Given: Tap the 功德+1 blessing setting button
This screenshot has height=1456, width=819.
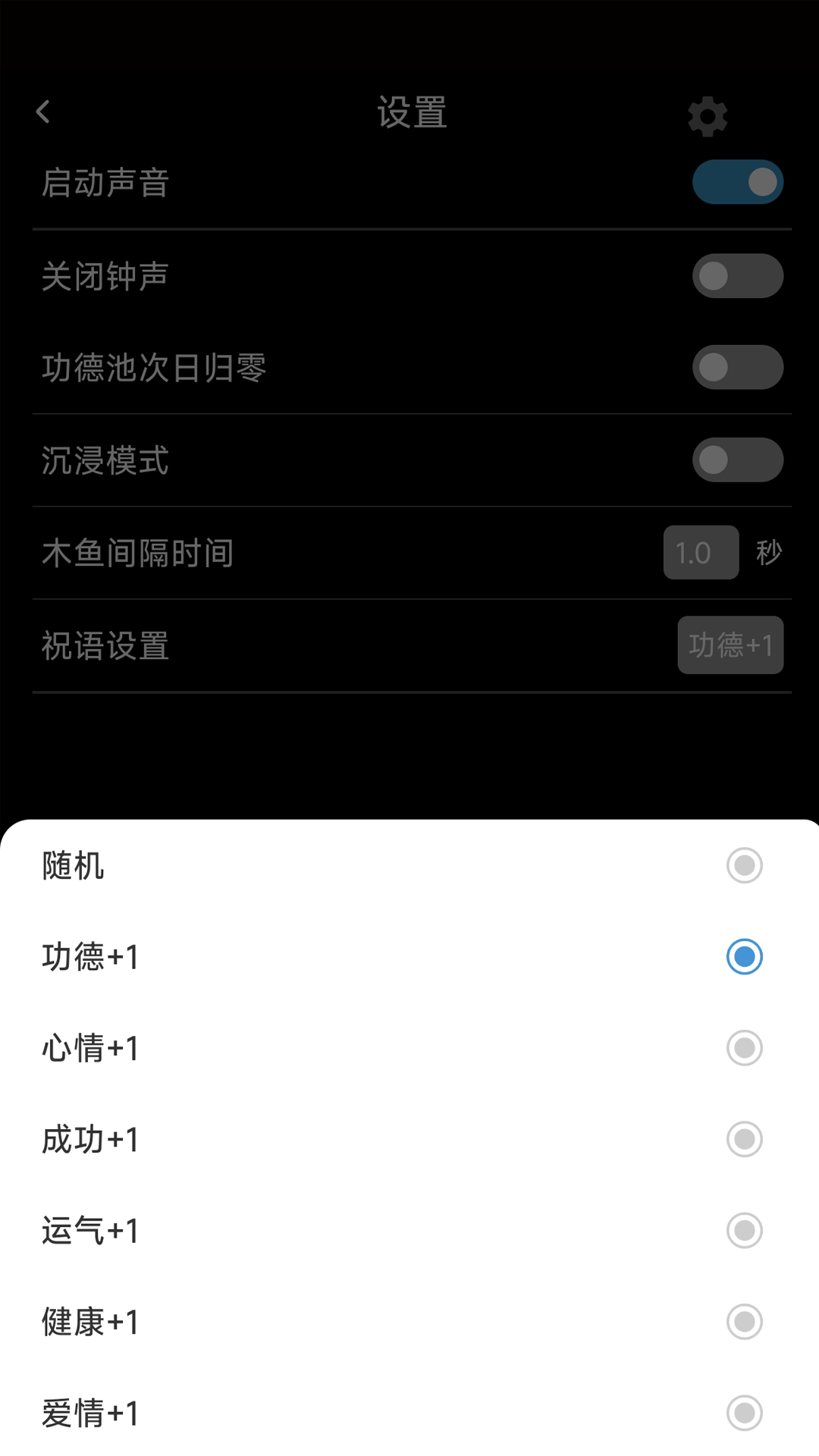Looking at the screenshot, I should 730,645.
